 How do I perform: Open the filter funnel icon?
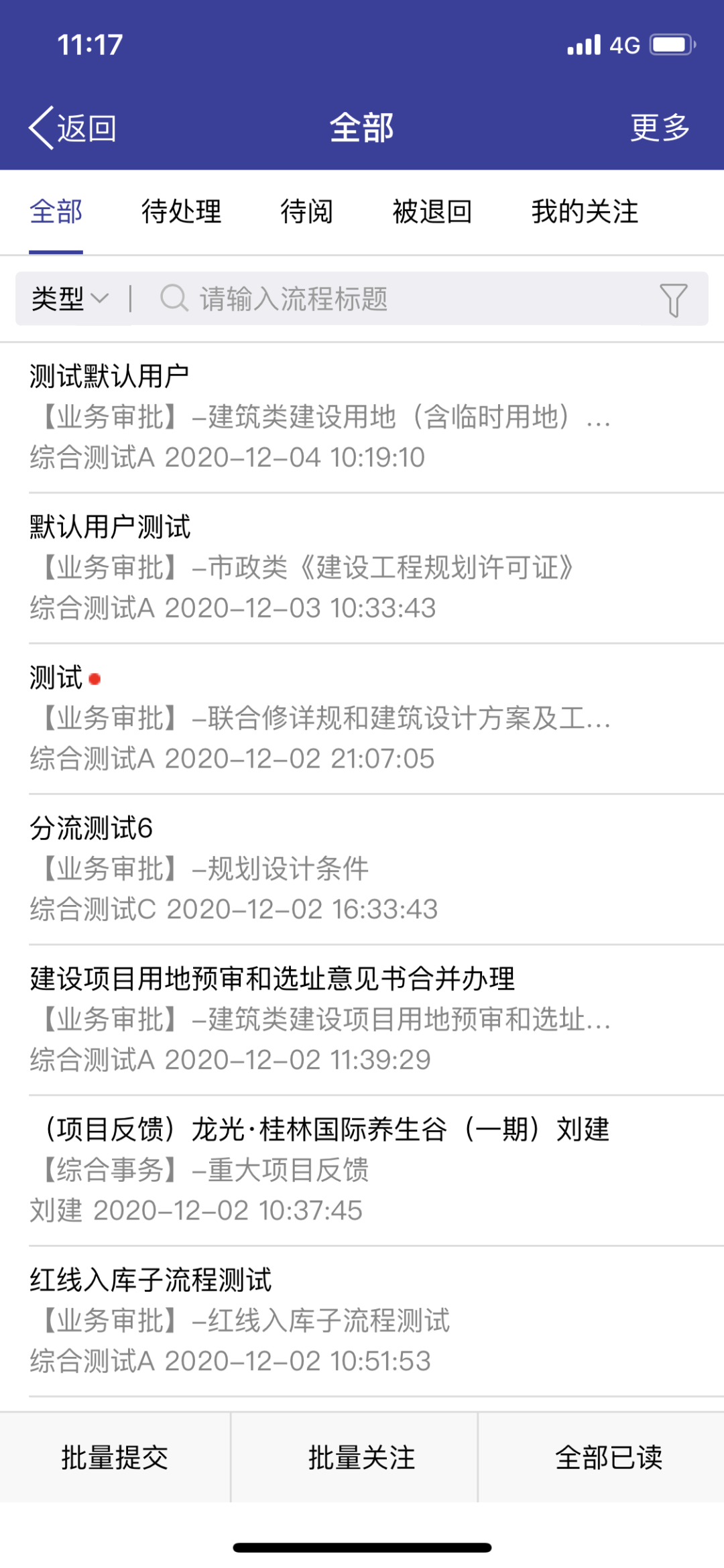[673, 299]
